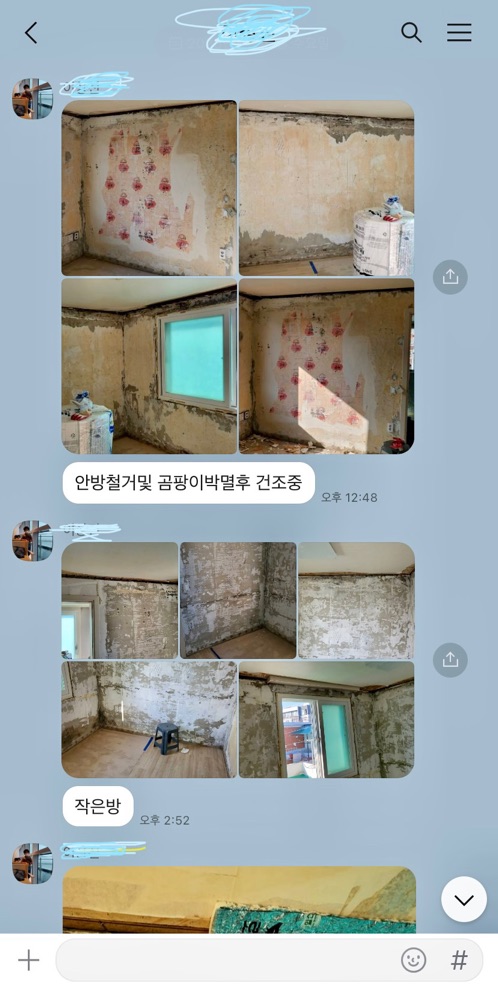Open the blue stool photo in 작은방 set

149,719
